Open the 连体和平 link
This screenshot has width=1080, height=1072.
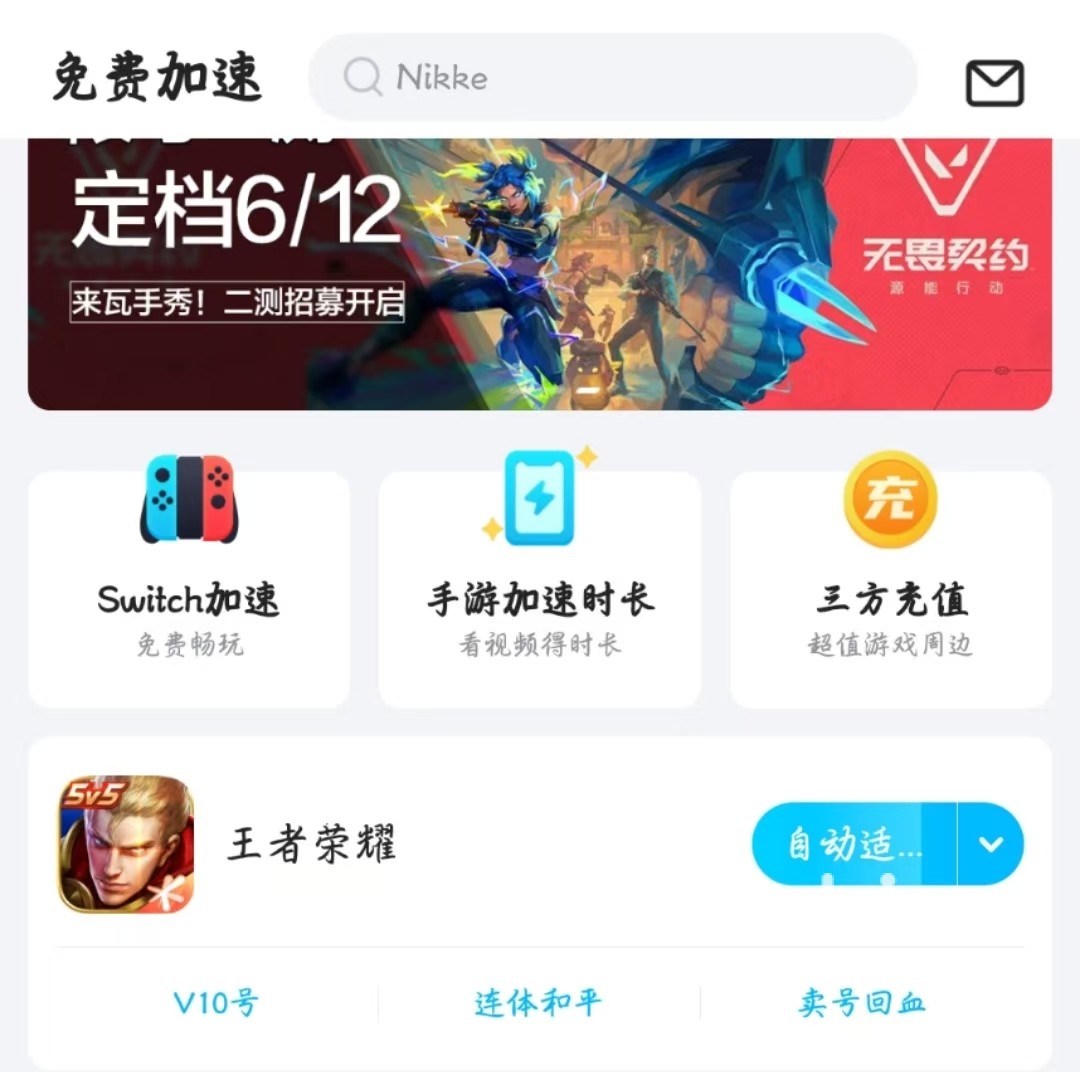pyautogui.click(x=538, y=1003)
